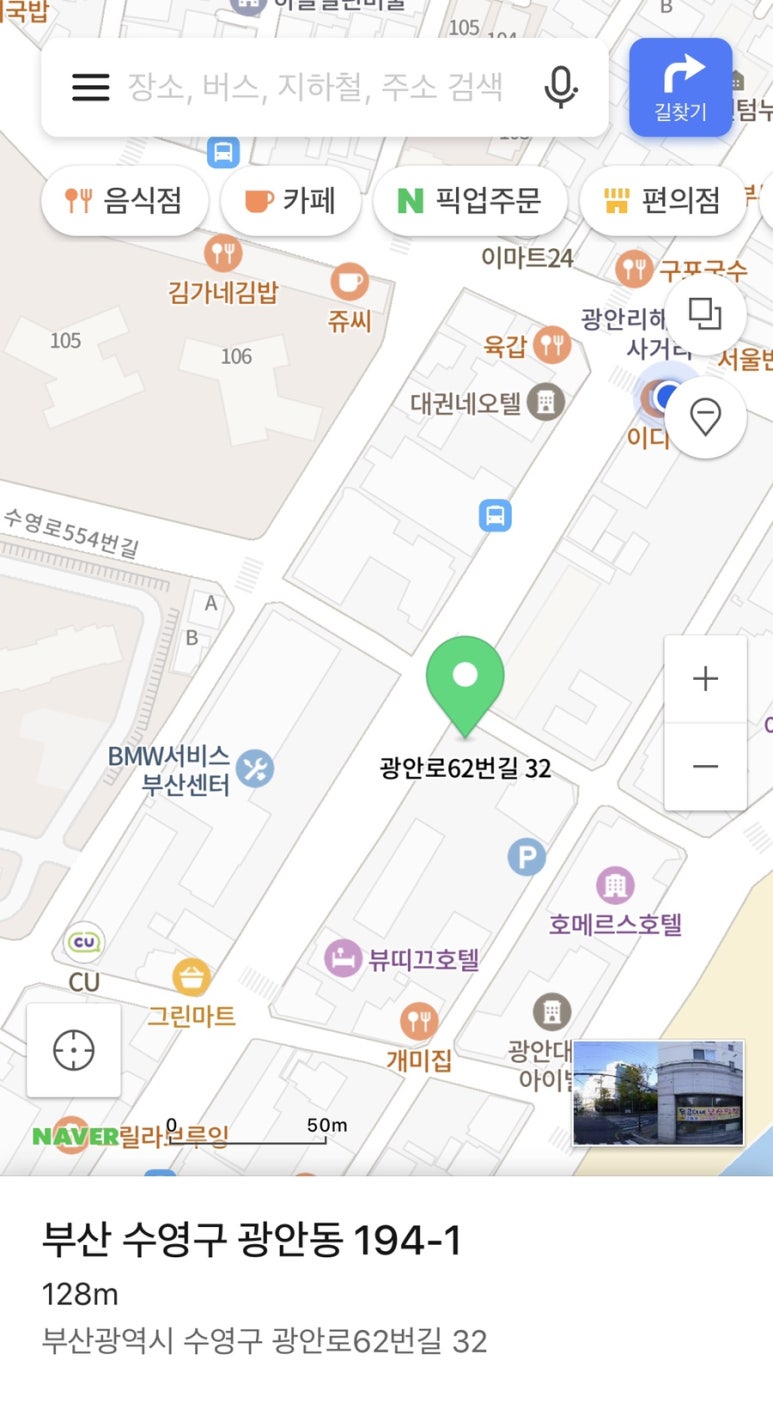773x1427 pixels.
Task: Select the 편의점 chip
Action: (663, 201)
